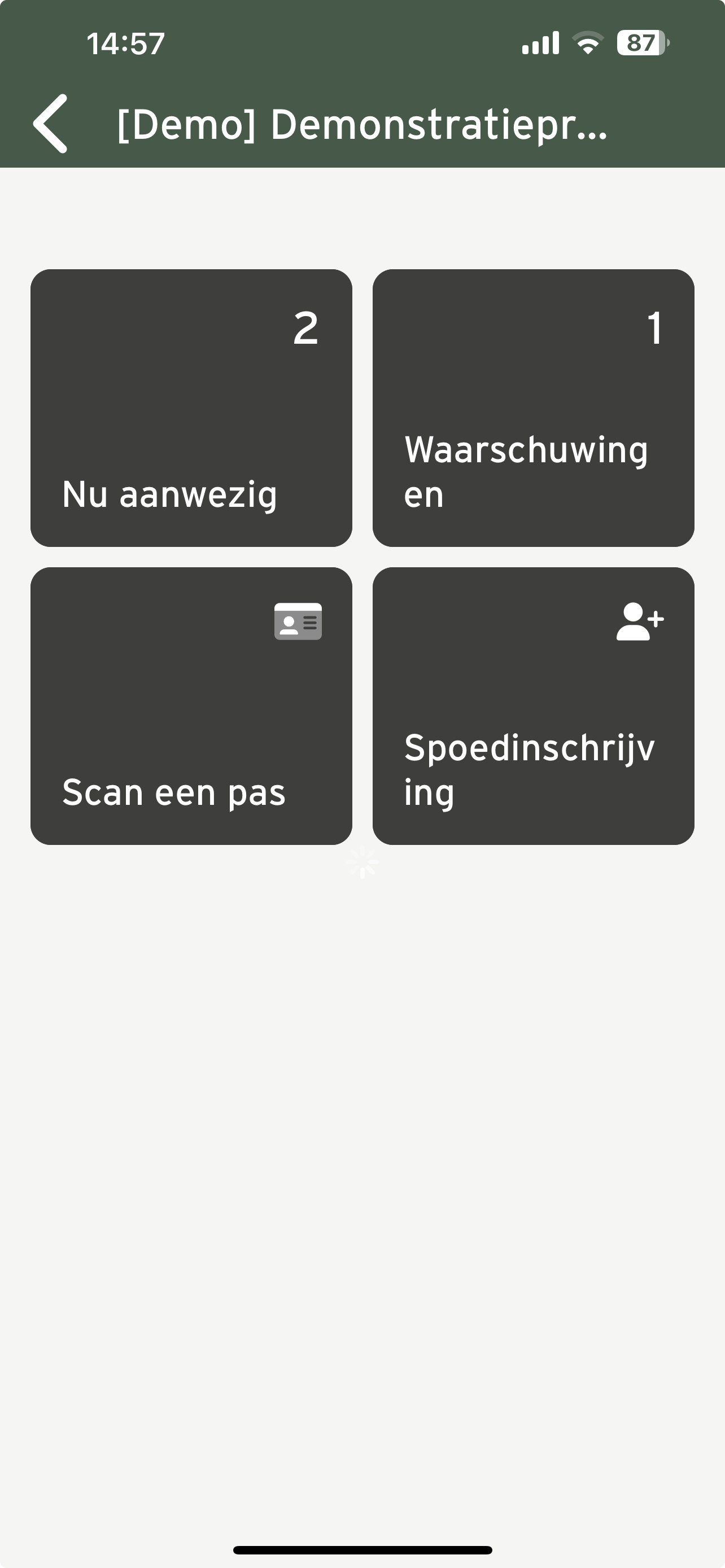Start a Spoedinschrijving
Image resolution: width=725 pixels, height=1568 pixels.
click(x=533, y=706)
